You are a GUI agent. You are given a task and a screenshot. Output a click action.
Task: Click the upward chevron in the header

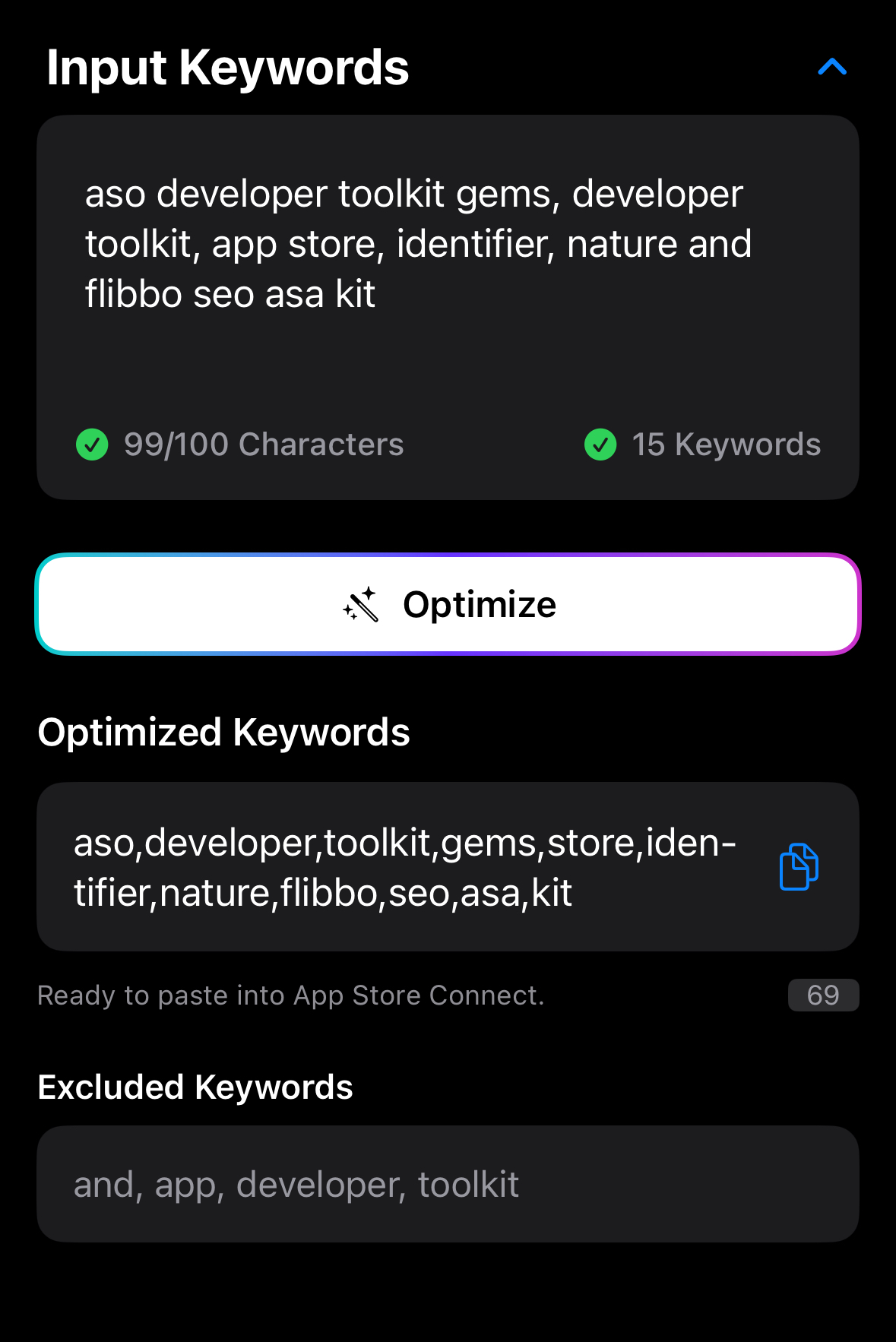tap(832, 67)
